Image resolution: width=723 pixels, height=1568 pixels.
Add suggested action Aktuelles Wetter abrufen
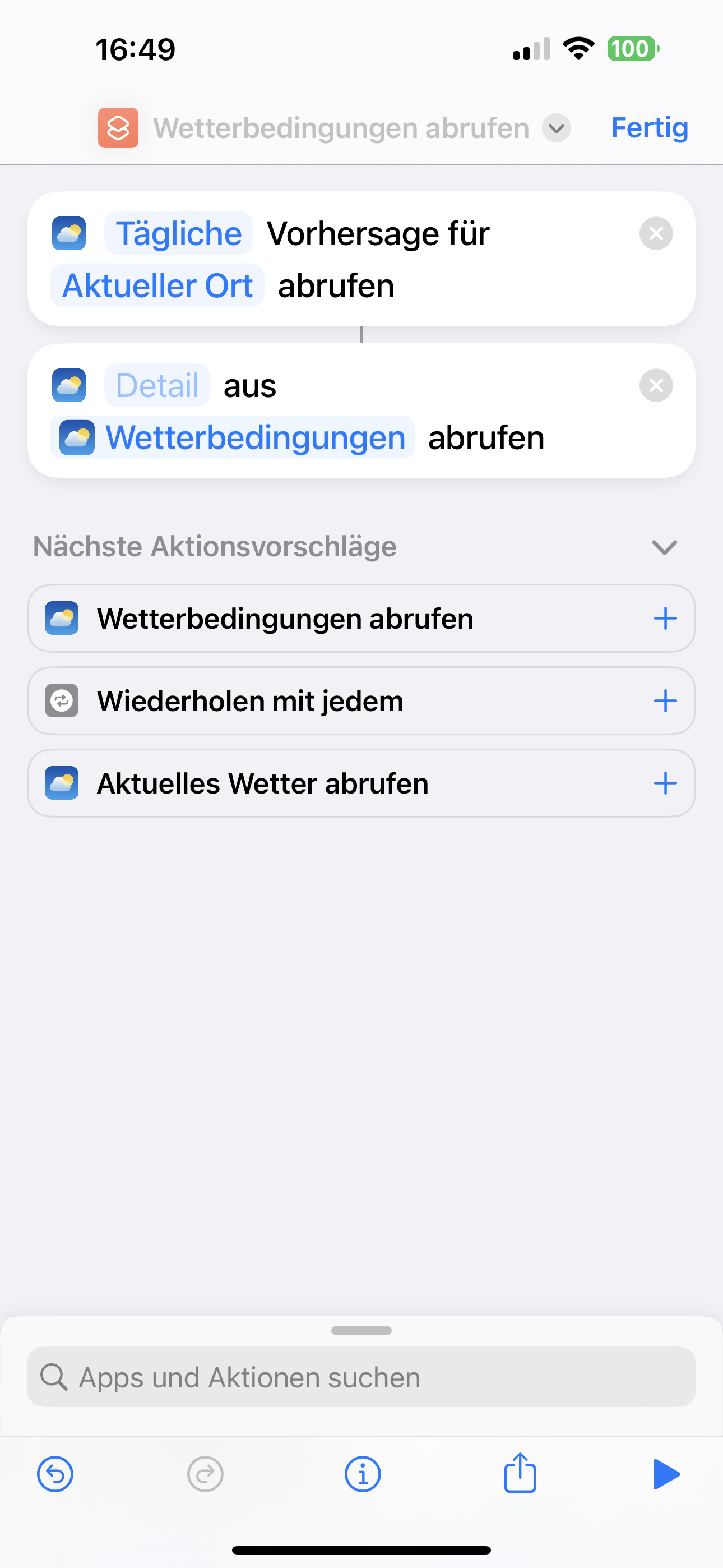[x=665, y=783]
